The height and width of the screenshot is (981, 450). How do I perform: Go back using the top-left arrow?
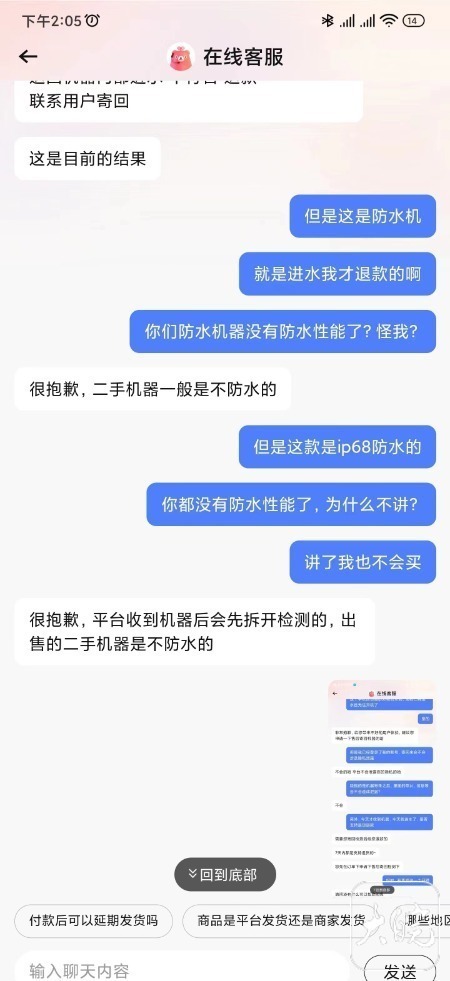[x=28, y=57]
